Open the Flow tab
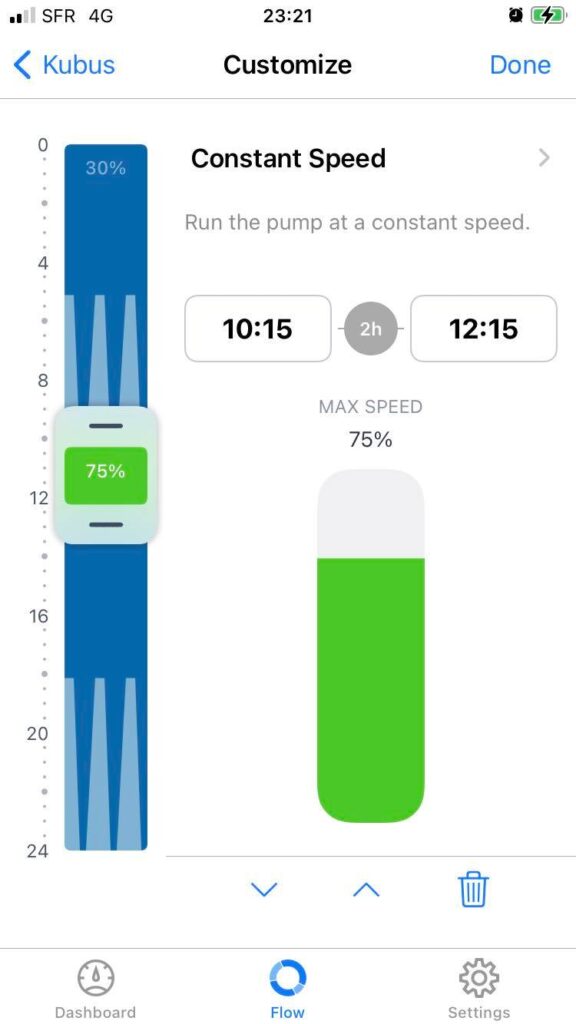 [287, 988]
